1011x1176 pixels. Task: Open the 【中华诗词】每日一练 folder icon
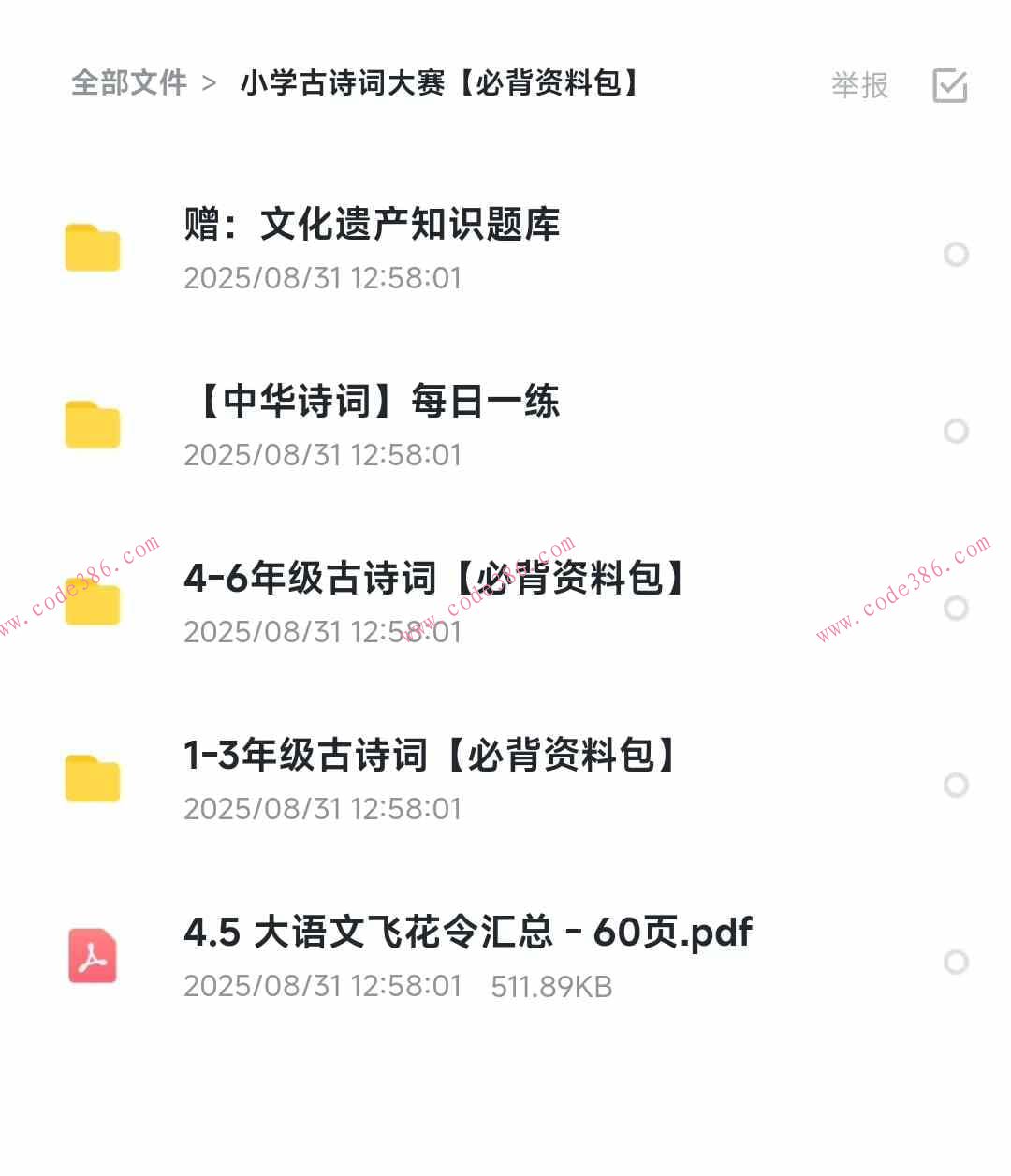[x=92, y=424]
